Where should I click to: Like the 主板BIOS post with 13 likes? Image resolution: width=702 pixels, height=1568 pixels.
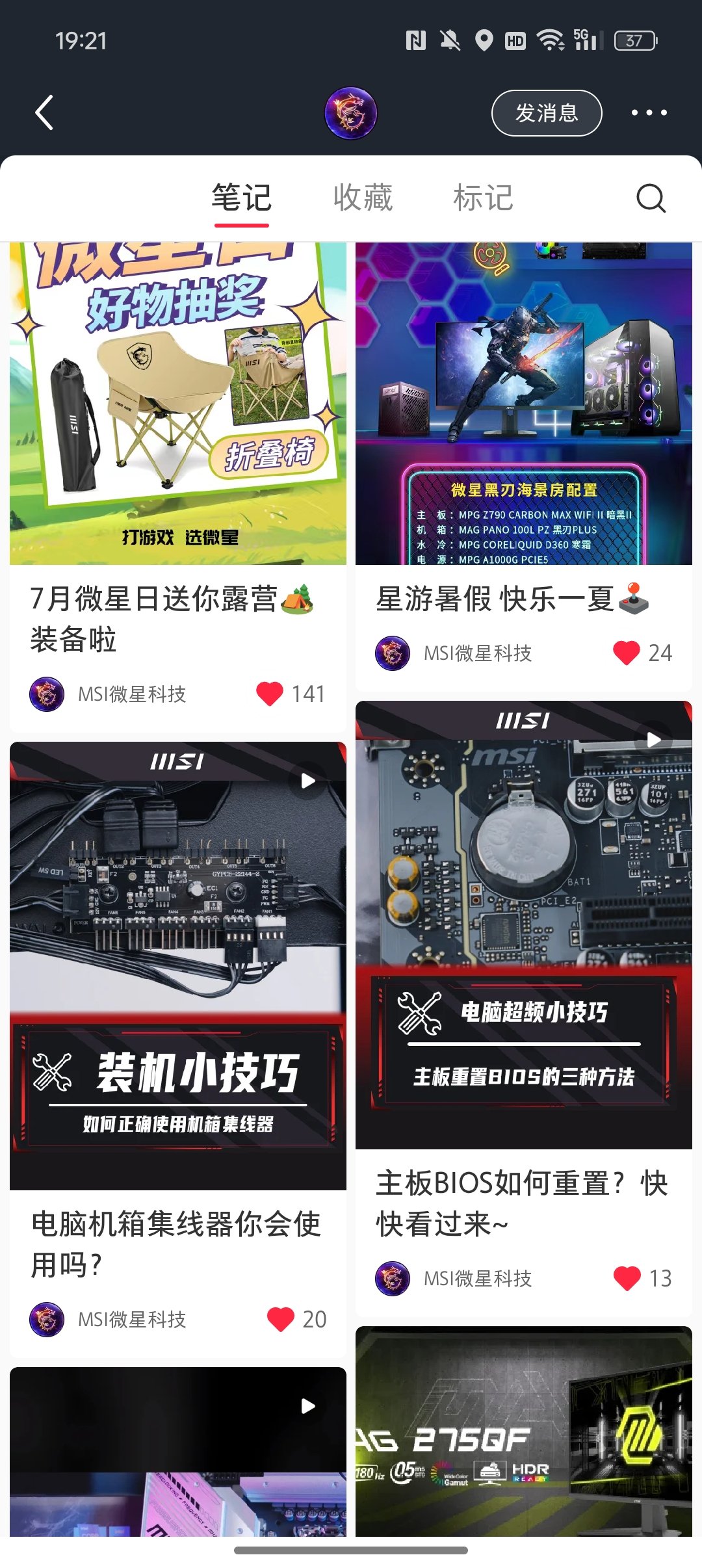tap(627, 1278)
